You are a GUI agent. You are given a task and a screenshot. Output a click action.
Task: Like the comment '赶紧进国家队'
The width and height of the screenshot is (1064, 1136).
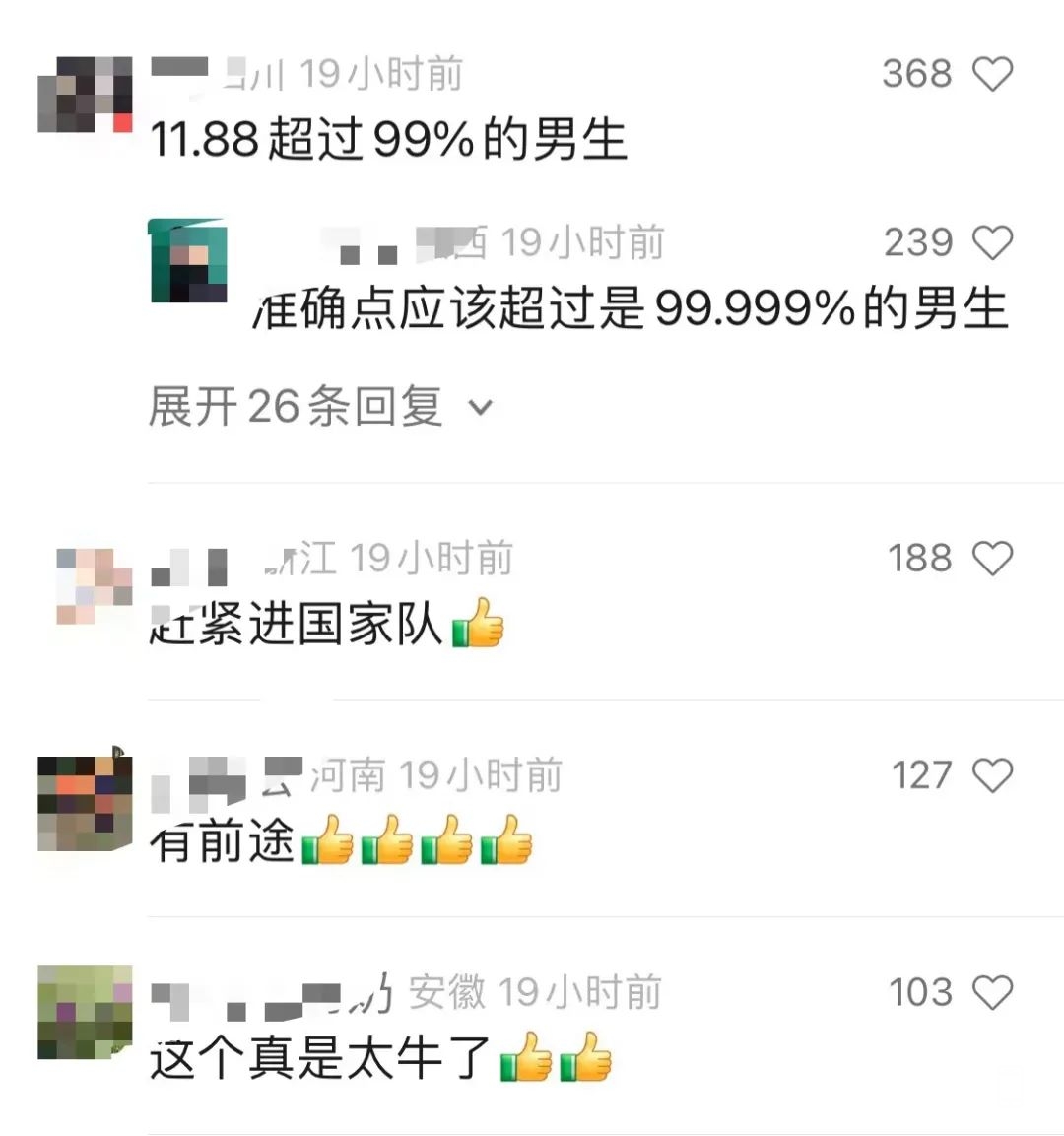click(x=992, y=559)
